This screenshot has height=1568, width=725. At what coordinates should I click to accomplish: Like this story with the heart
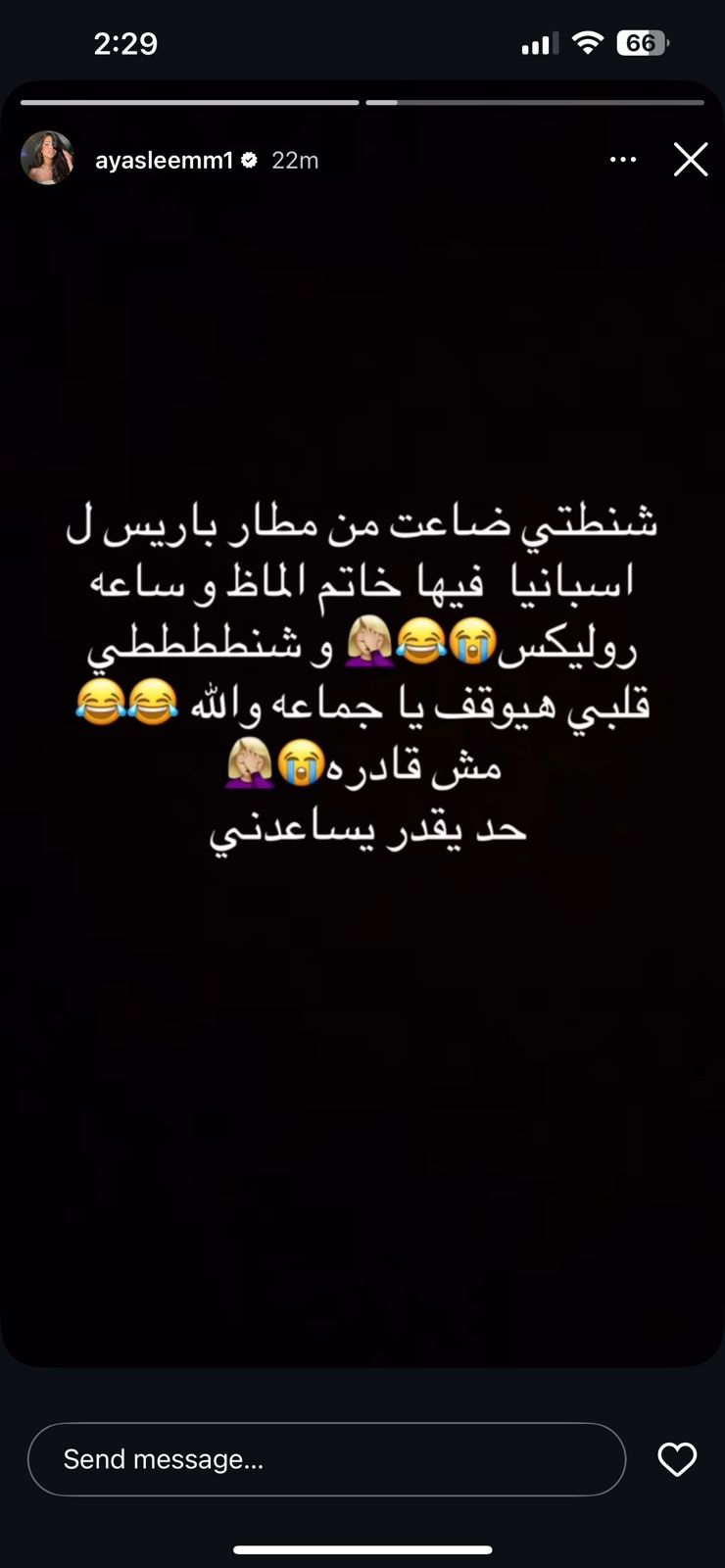coord(677,1459)
